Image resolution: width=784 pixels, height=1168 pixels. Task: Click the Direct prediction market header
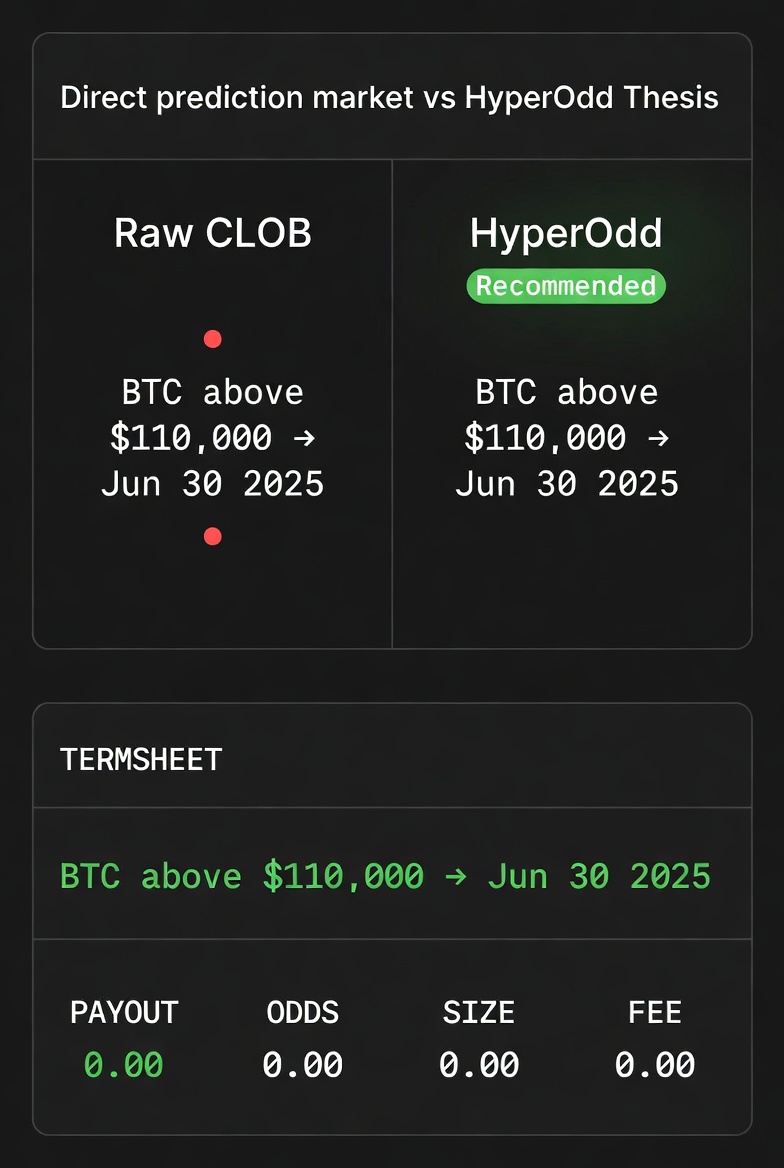390,97
